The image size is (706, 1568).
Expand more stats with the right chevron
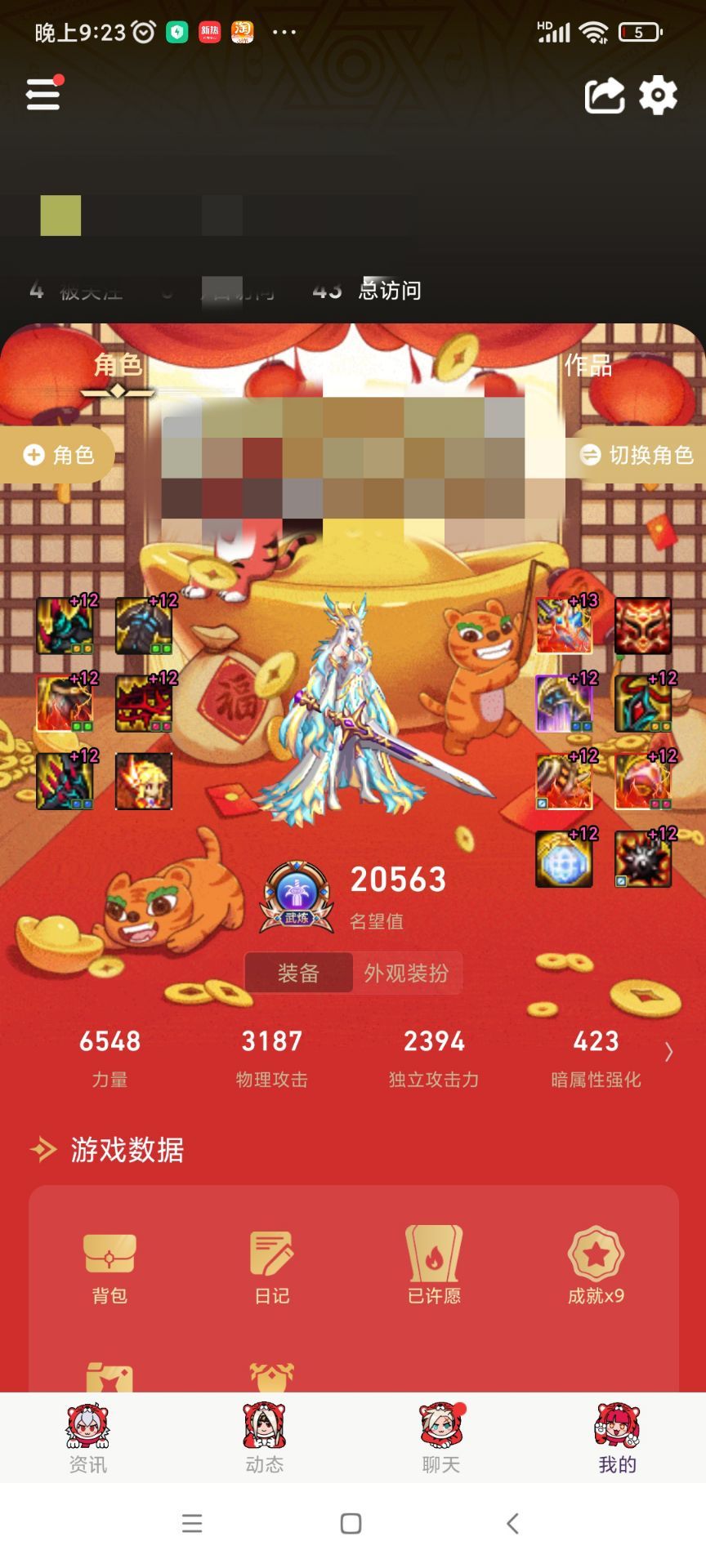coord(669,1052)
